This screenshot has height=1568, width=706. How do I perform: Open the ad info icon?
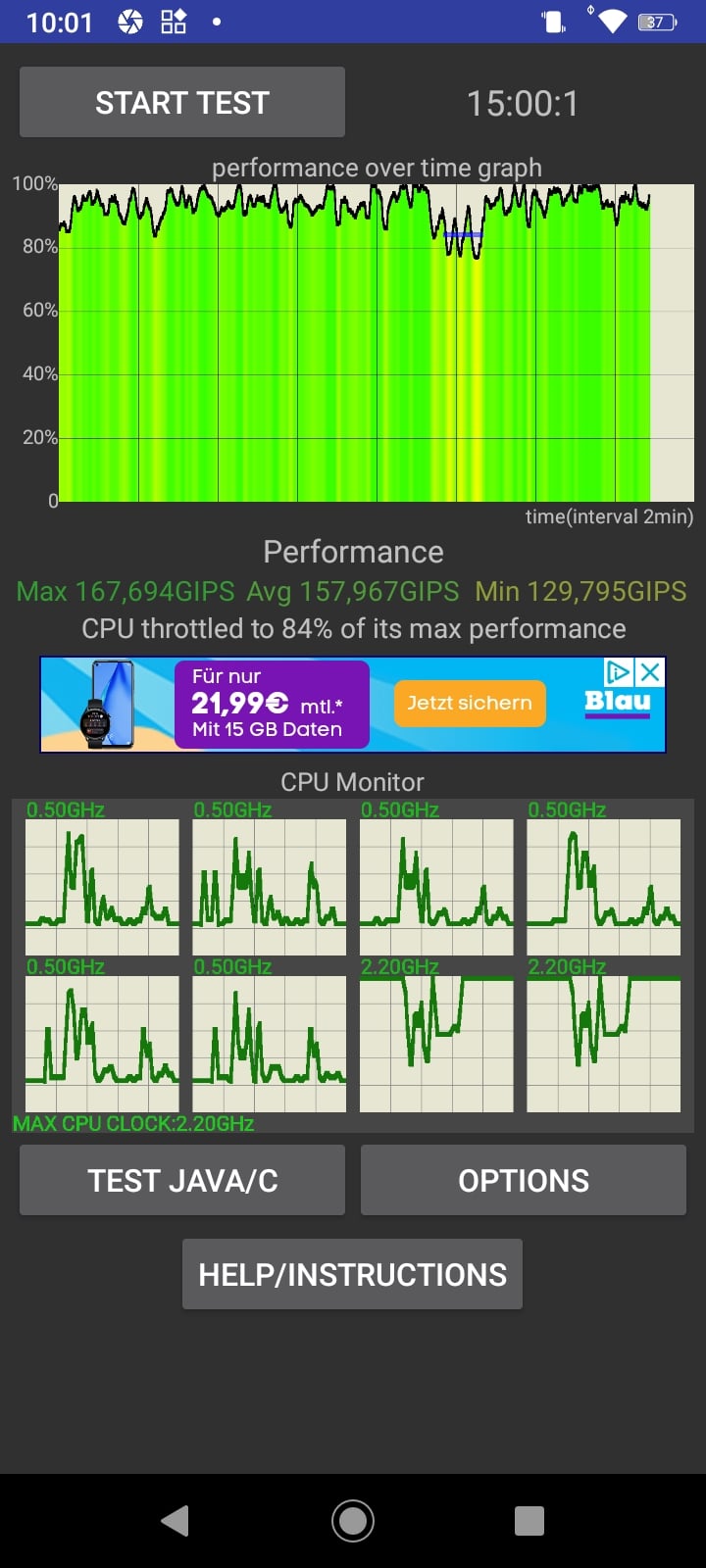click(x=619, y=672)
